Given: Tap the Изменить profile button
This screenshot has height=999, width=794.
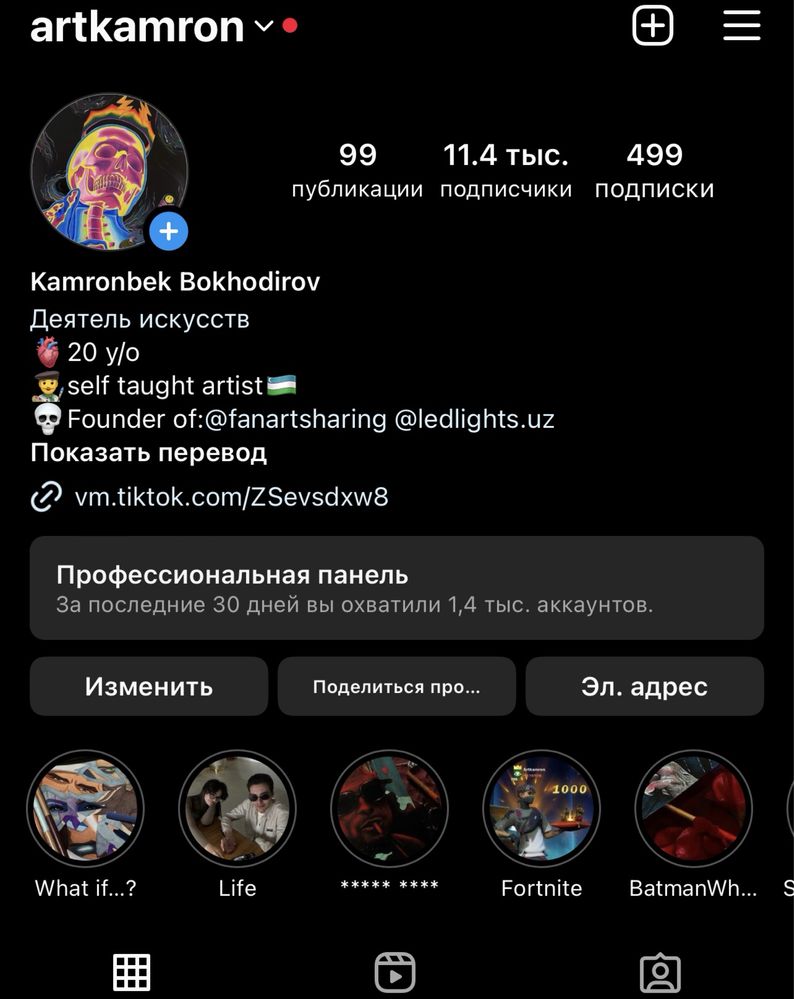Looking at the screenshot, I should (x=149, y=687).
